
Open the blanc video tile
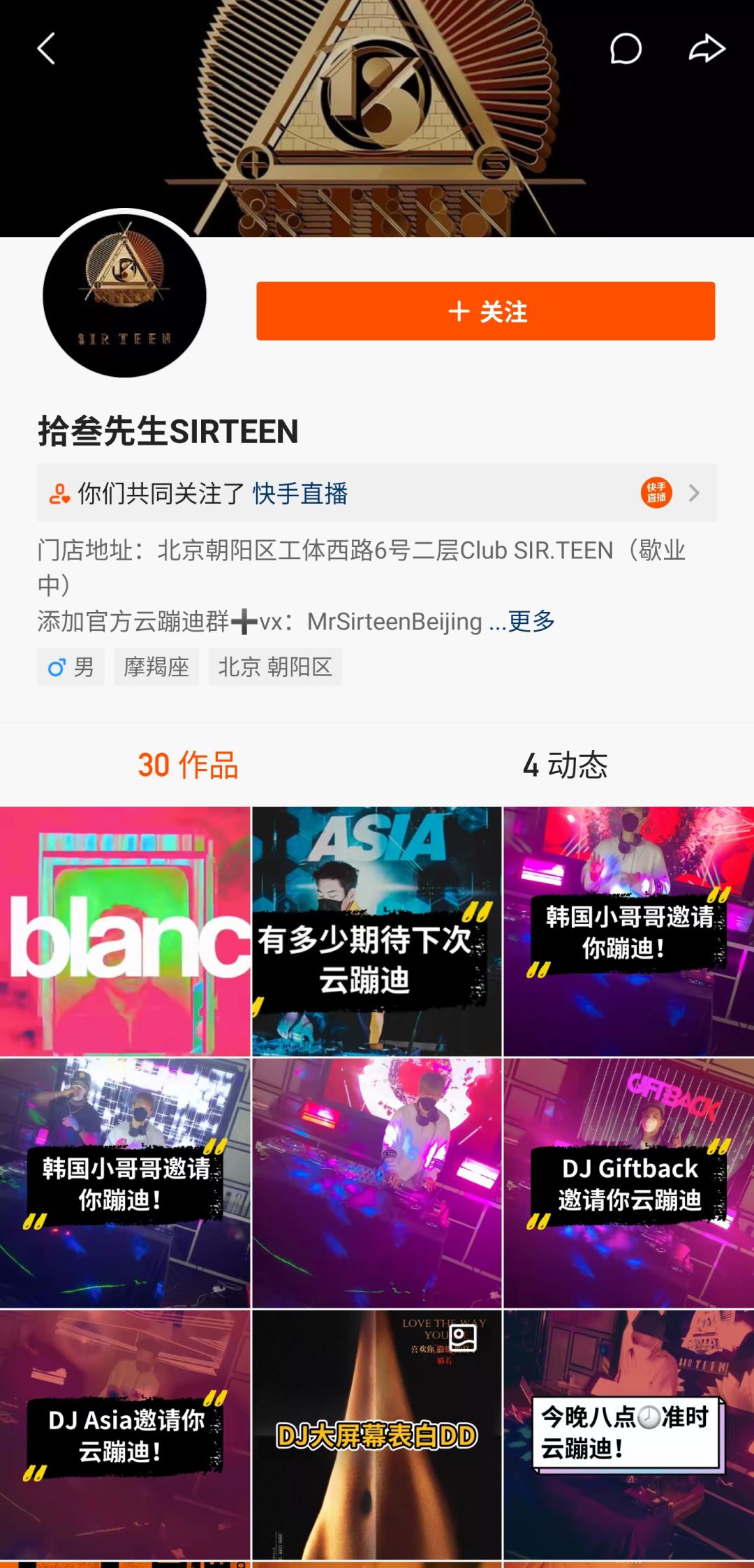pyautogui.click(x=125, y=932)
